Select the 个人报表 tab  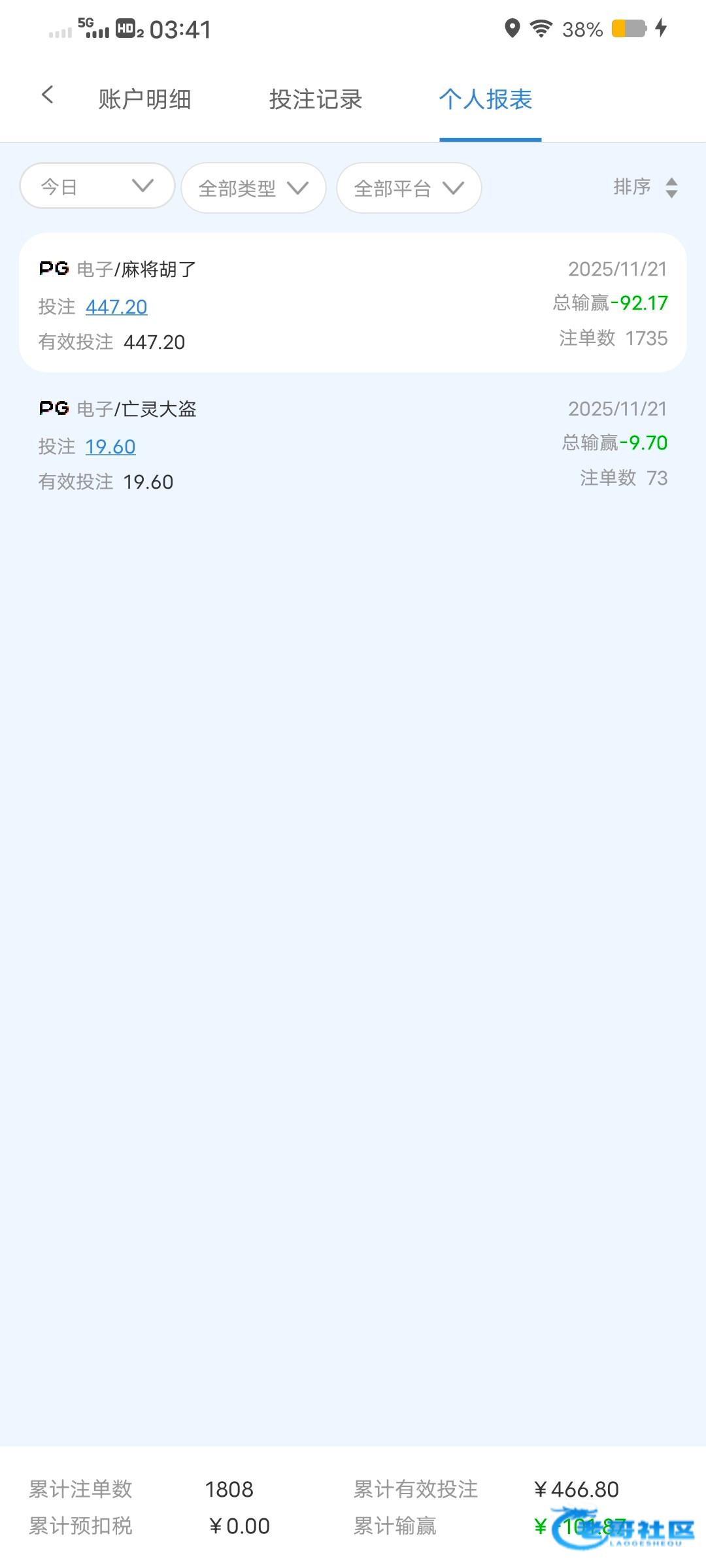pyautogui.click(x=486, y=99)
